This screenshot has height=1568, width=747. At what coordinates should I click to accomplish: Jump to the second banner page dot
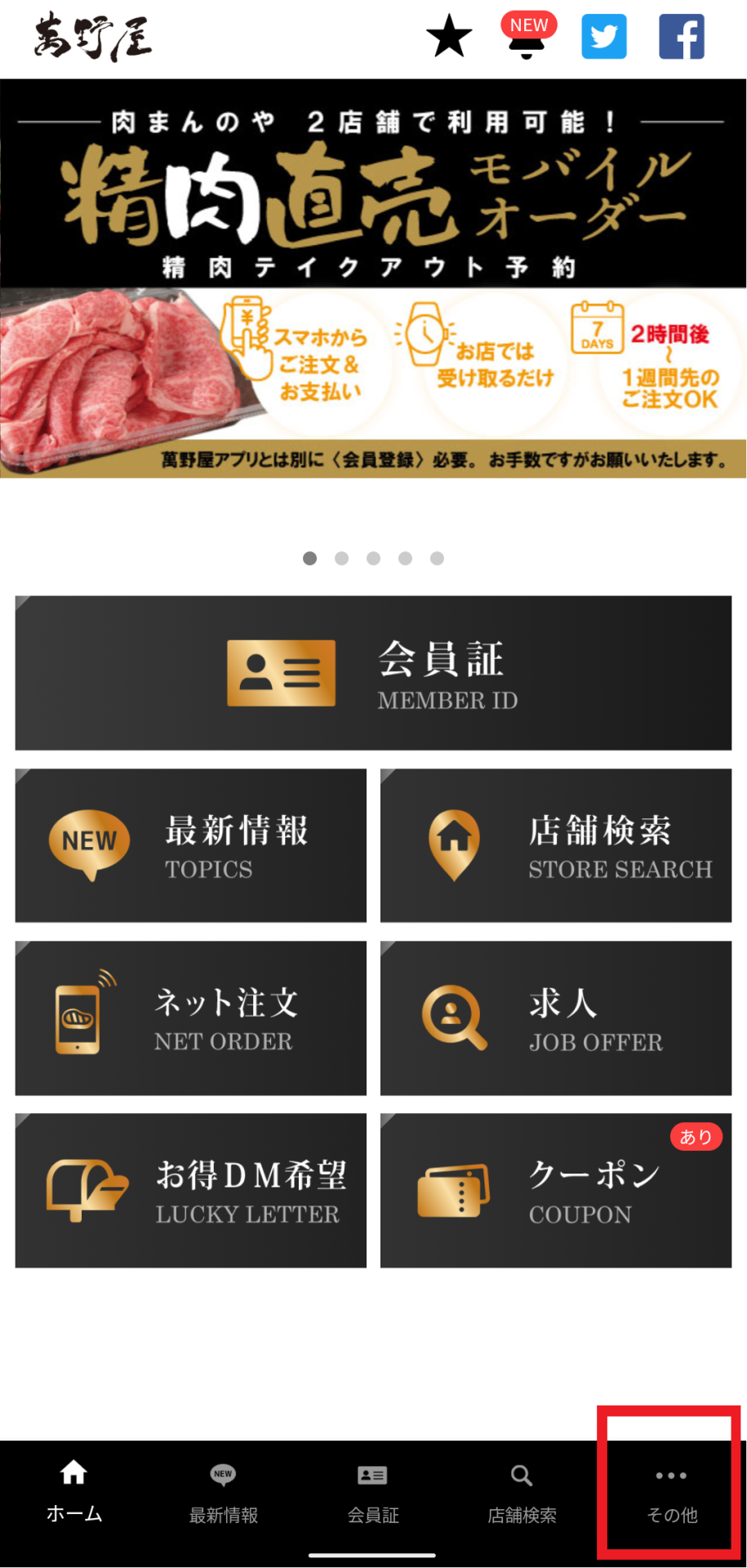coord(341,559)
